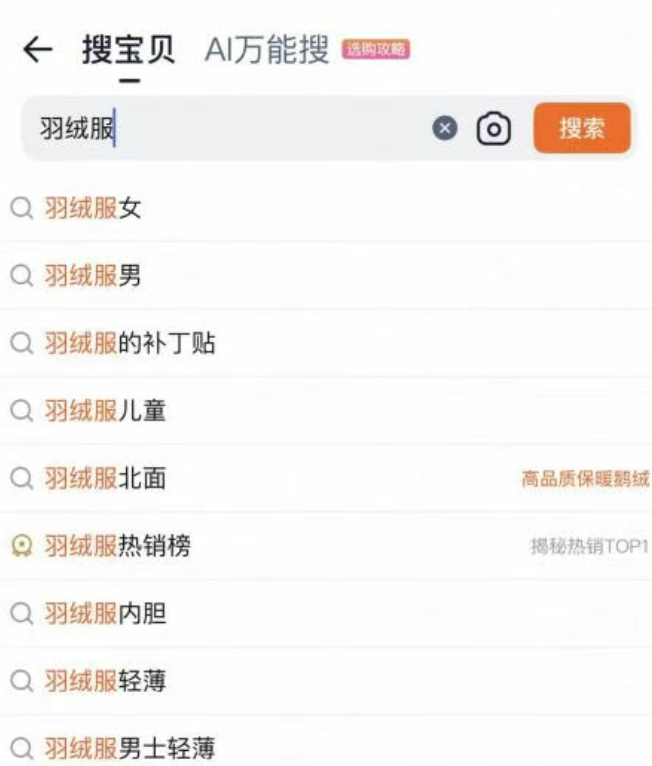Search for 羽绒服北面
Image resolution: width=652 pixels, height=766 pixels.
[105, 479]
